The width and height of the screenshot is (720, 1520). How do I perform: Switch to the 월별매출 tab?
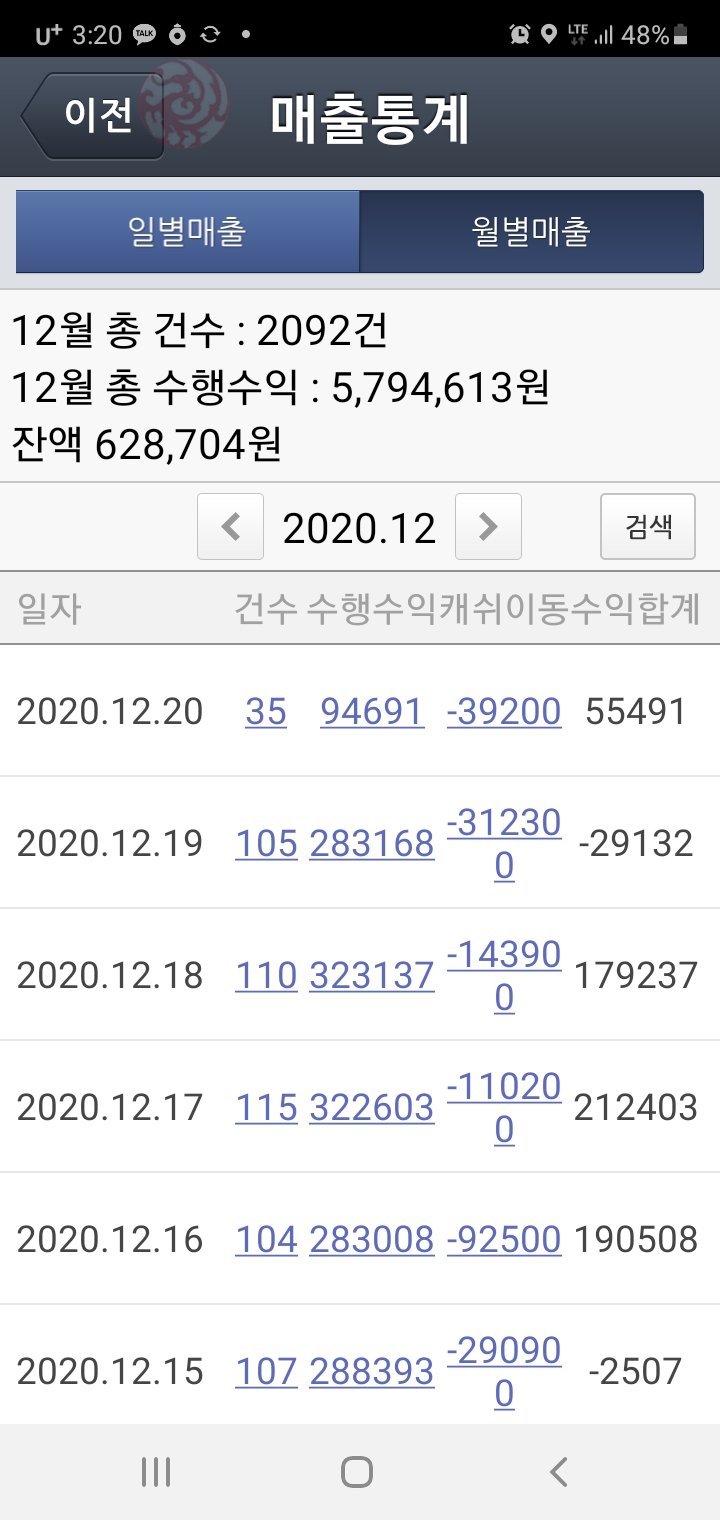pyautogui.click(x=532, y=232)
